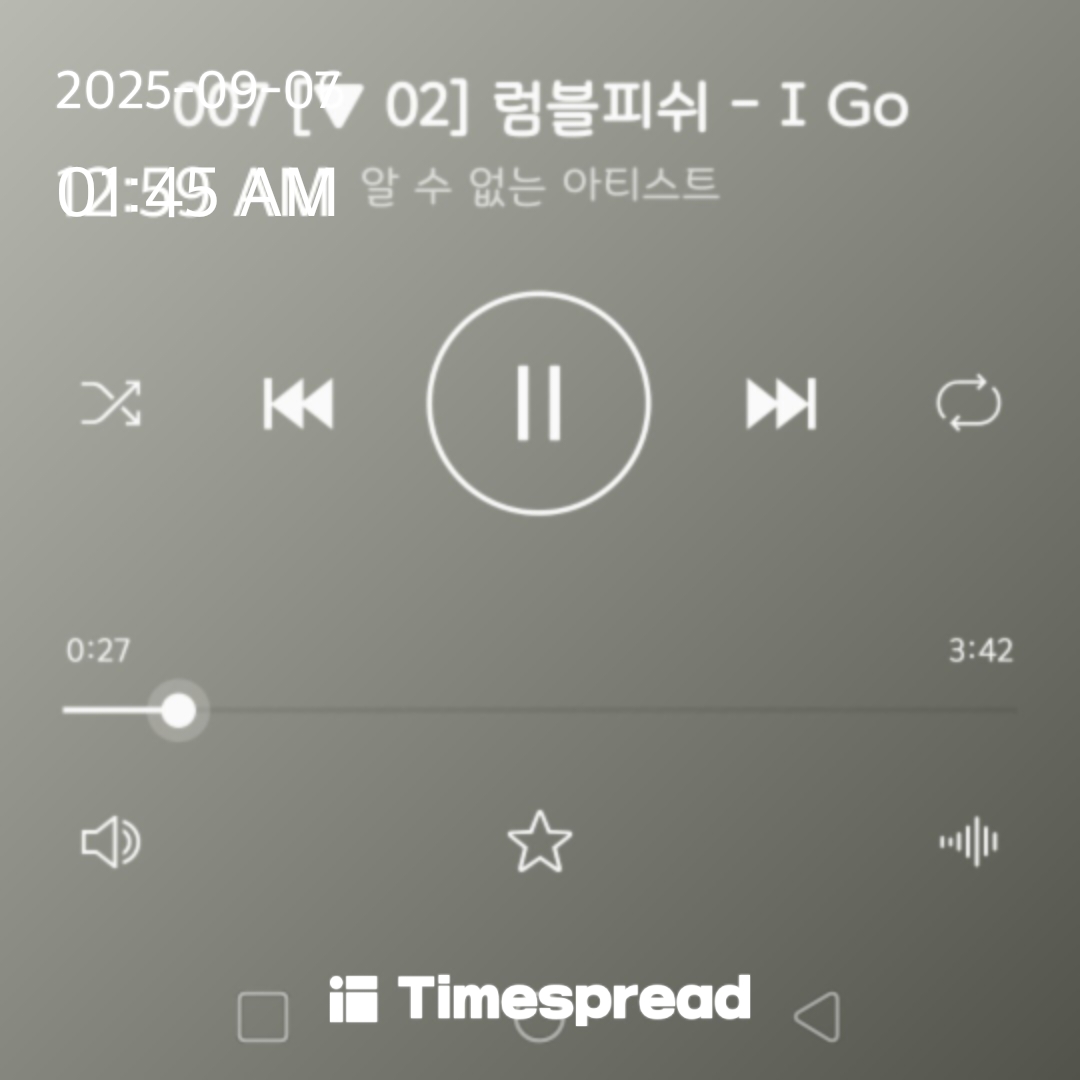Screen dimensions: 1080x1080
Task: Pause the current song
Action: 539,403
